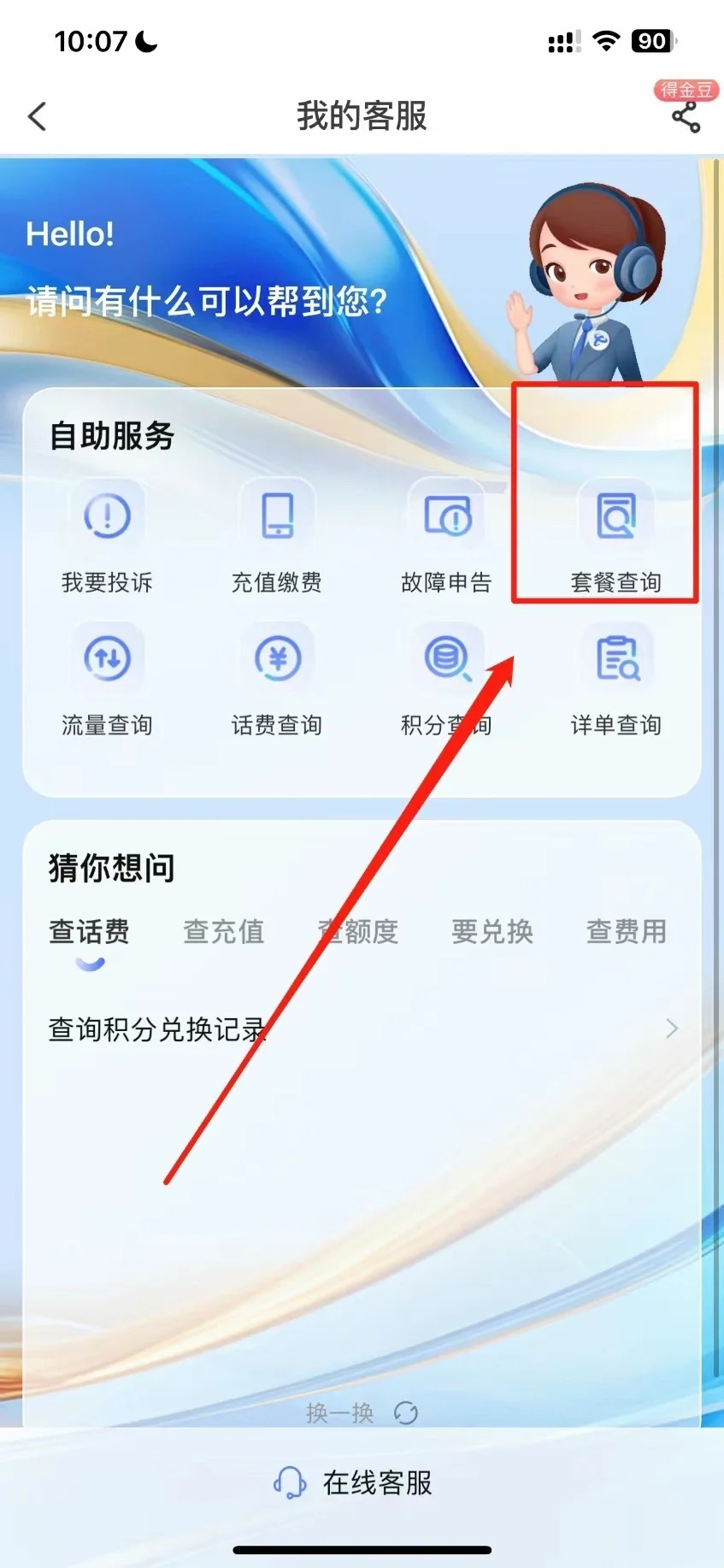The height and width of the screenshot is (1568, 724).
Task: Select the 查话费 tab
Action: point(89,931)
